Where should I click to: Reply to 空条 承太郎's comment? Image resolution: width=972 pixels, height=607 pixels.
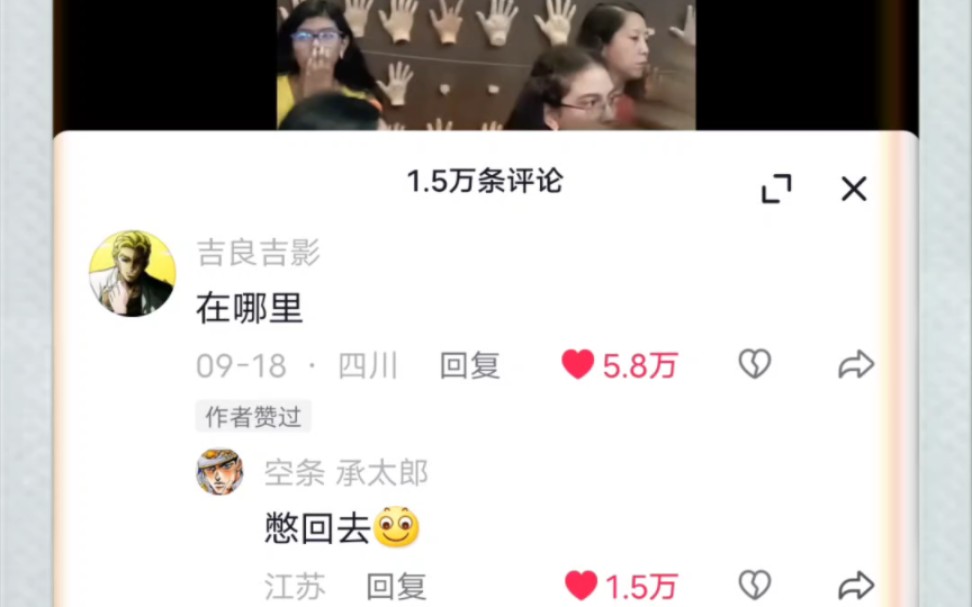pos(396,586)
